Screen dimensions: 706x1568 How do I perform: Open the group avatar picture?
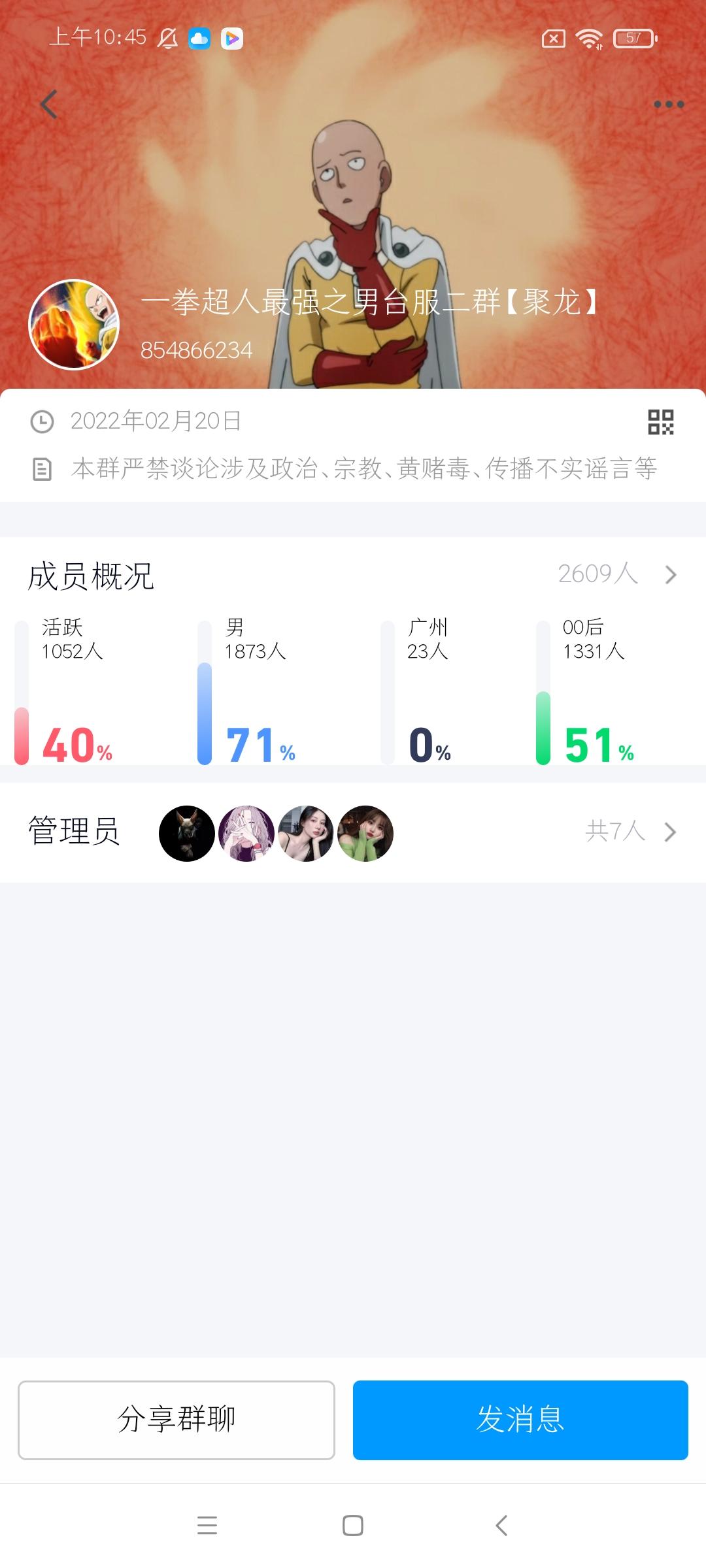(x=74, y=325)
